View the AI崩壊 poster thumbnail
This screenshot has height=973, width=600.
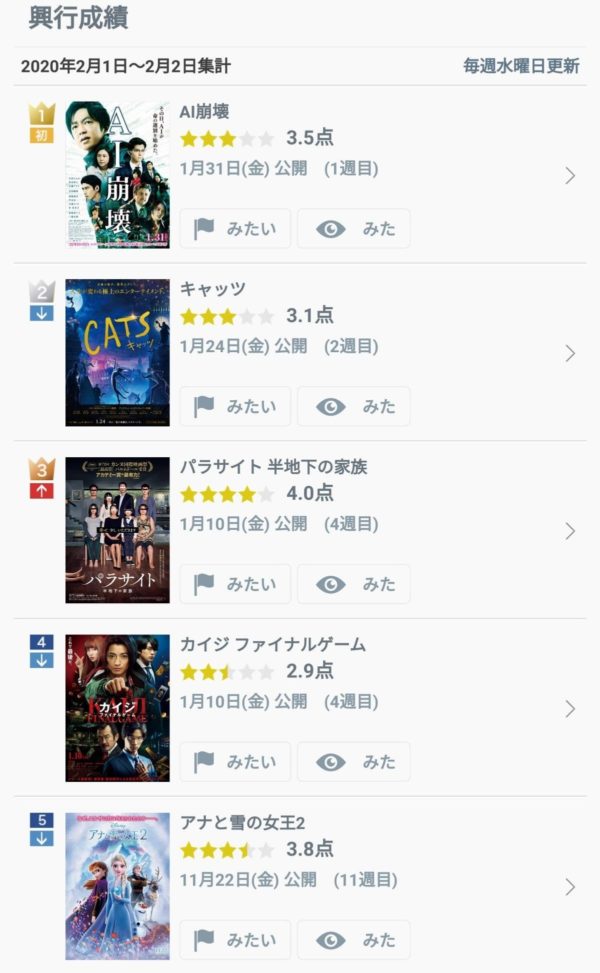point(117,175)
